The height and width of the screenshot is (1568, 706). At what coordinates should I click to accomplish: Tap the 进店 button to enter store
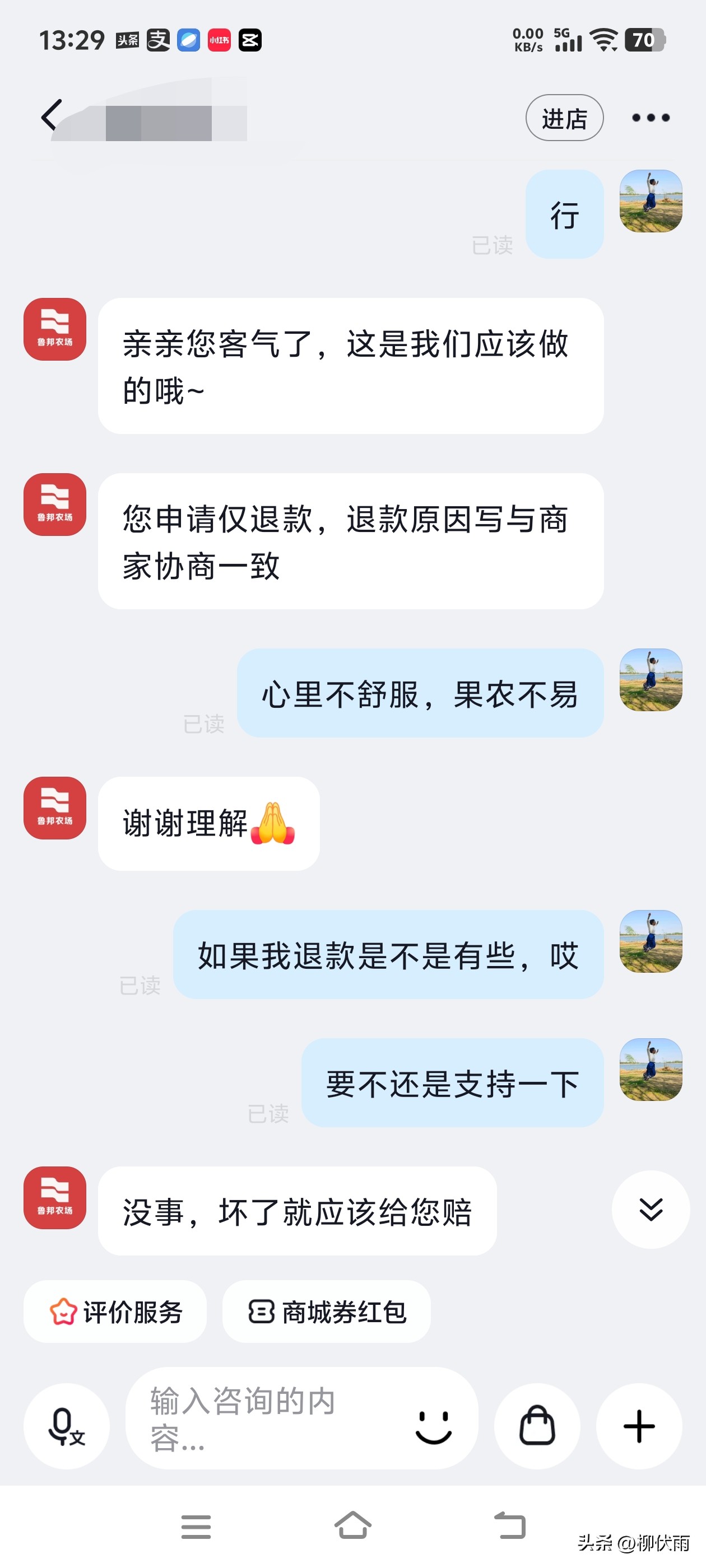pyautogui.click(x=564, y=118)
